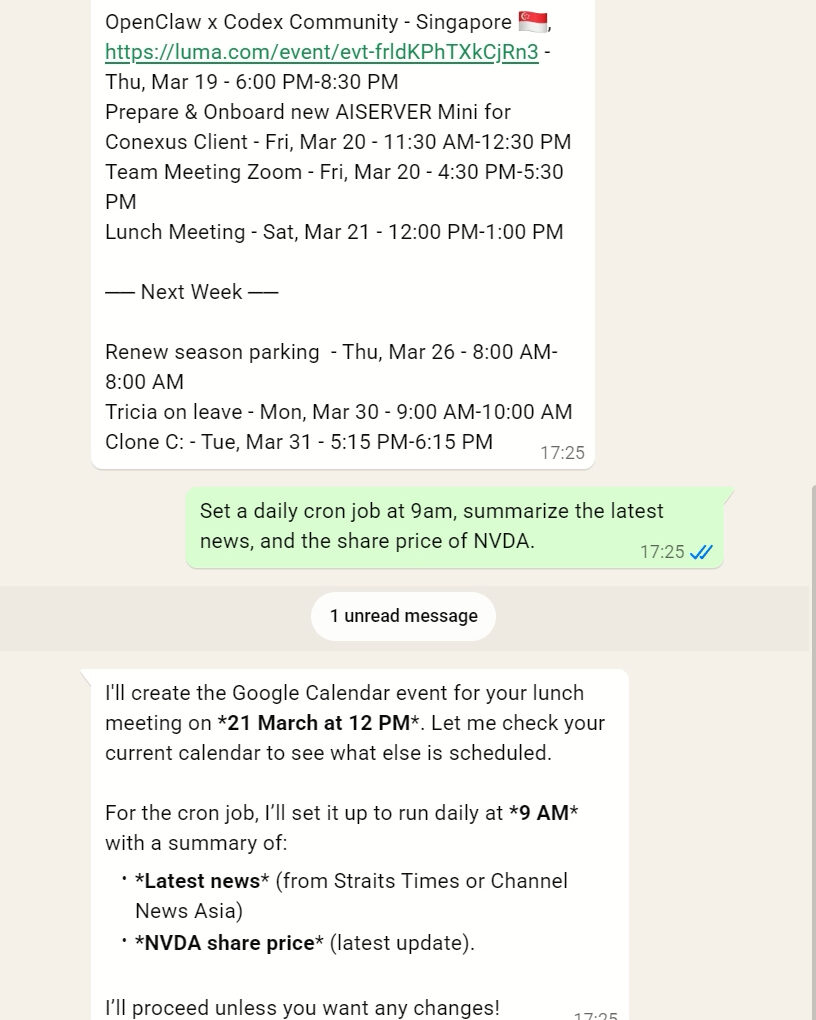Image resolution: width=816 pixels, height=1020 pixels.
Task: Click the 17:25 timestamp on the cron job message
Action: click(x=662, y=551)
